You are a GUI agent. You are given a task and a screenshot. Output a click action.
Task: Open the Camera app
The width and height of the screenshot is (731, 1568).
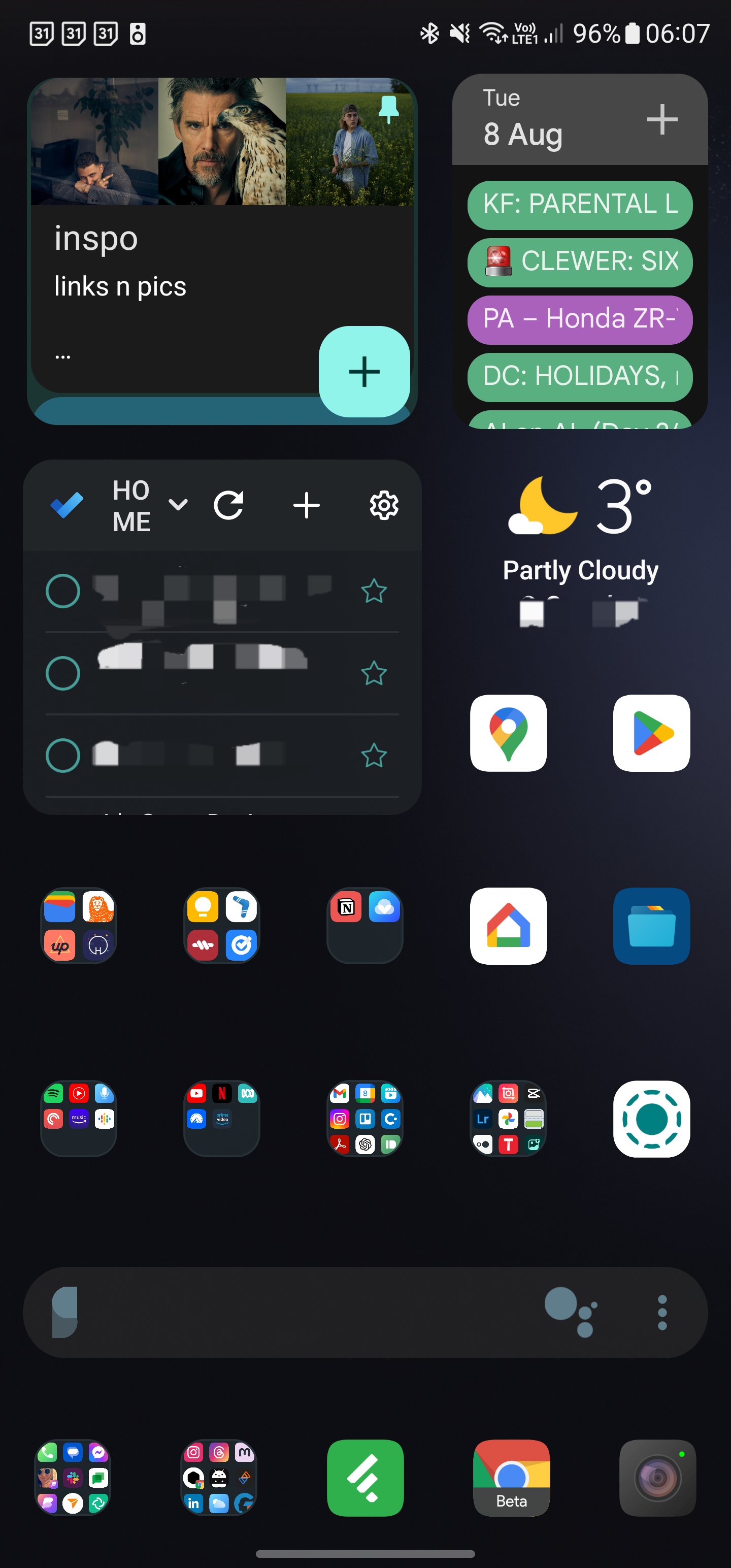[657, 1477]
